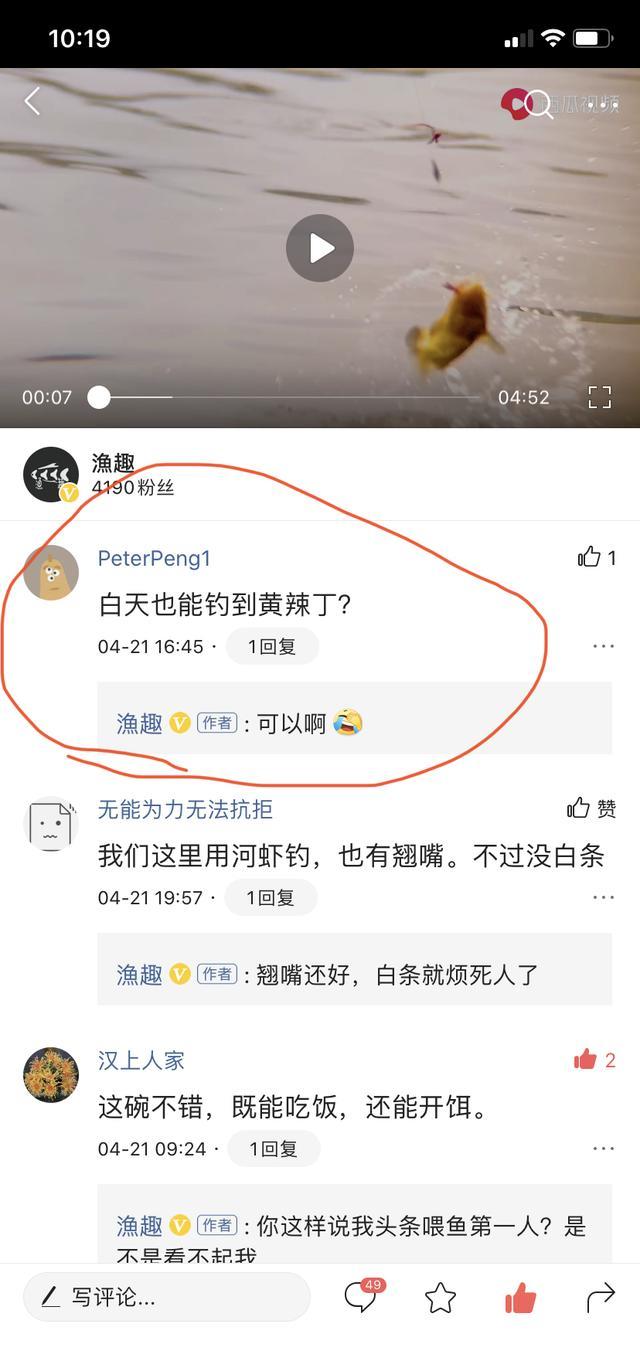Tap the video progress bar

290,397
